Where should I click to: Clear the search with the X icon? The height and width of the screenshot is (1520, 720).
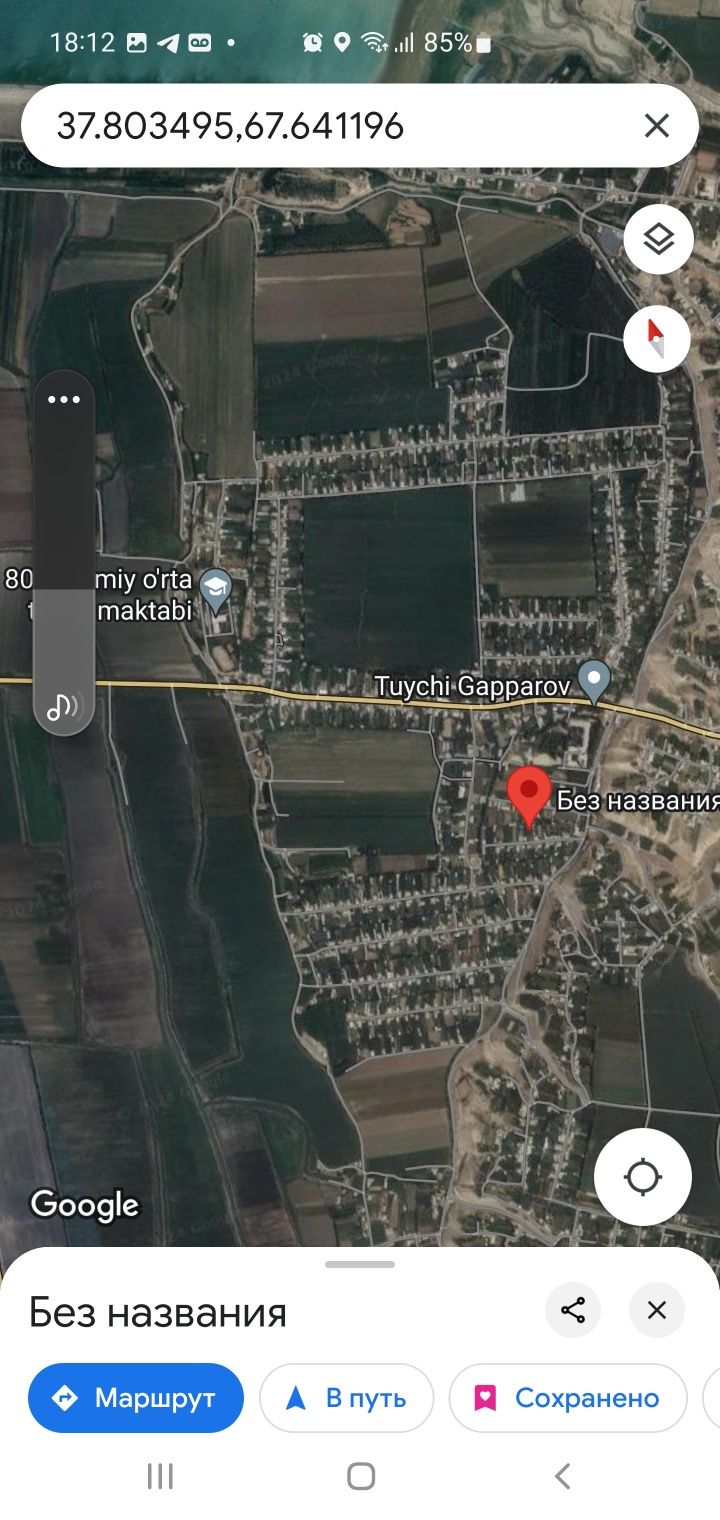[656, 126]
